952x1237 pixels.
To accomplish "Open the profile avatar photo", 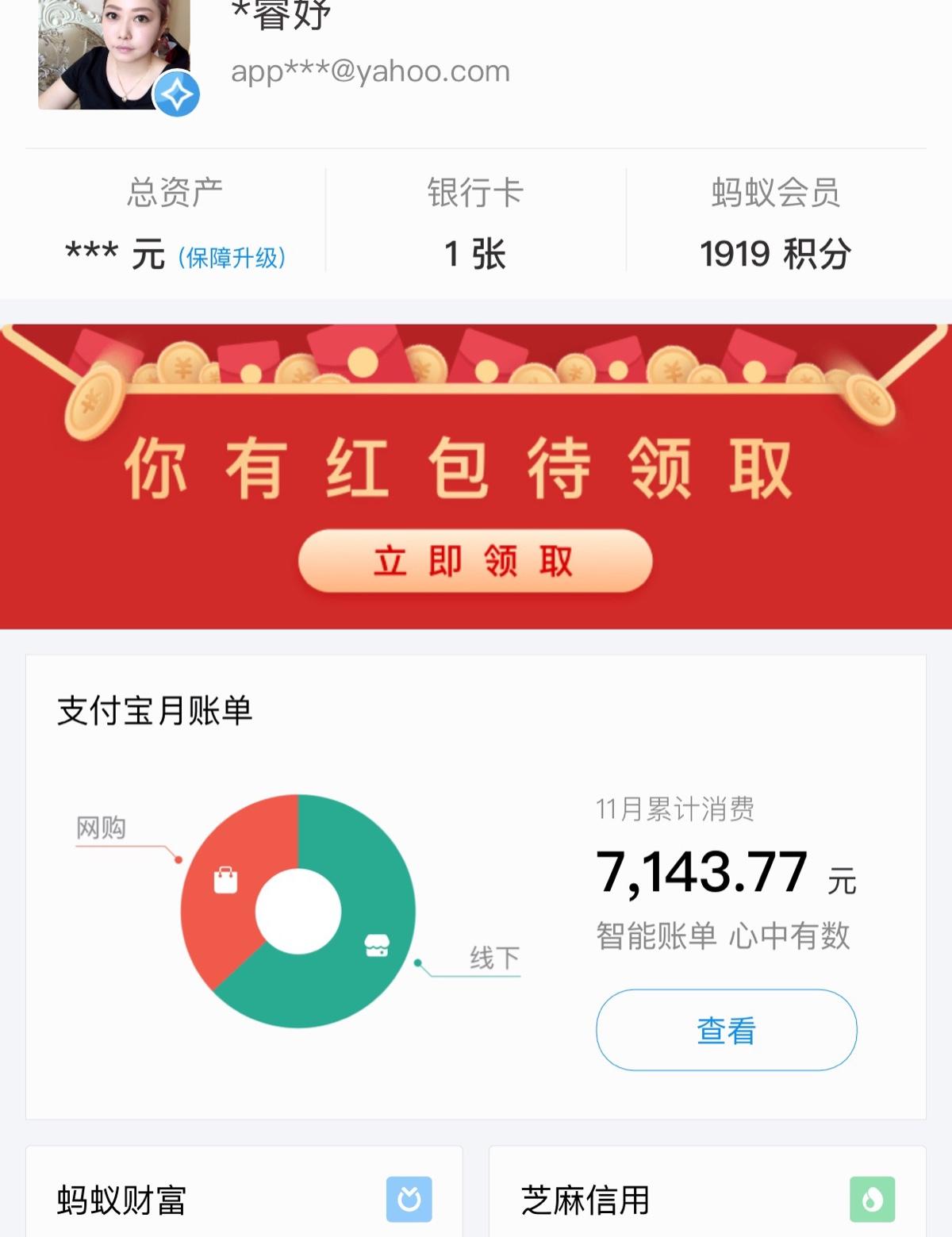I will pyautogui.click(x=113, y=54).
